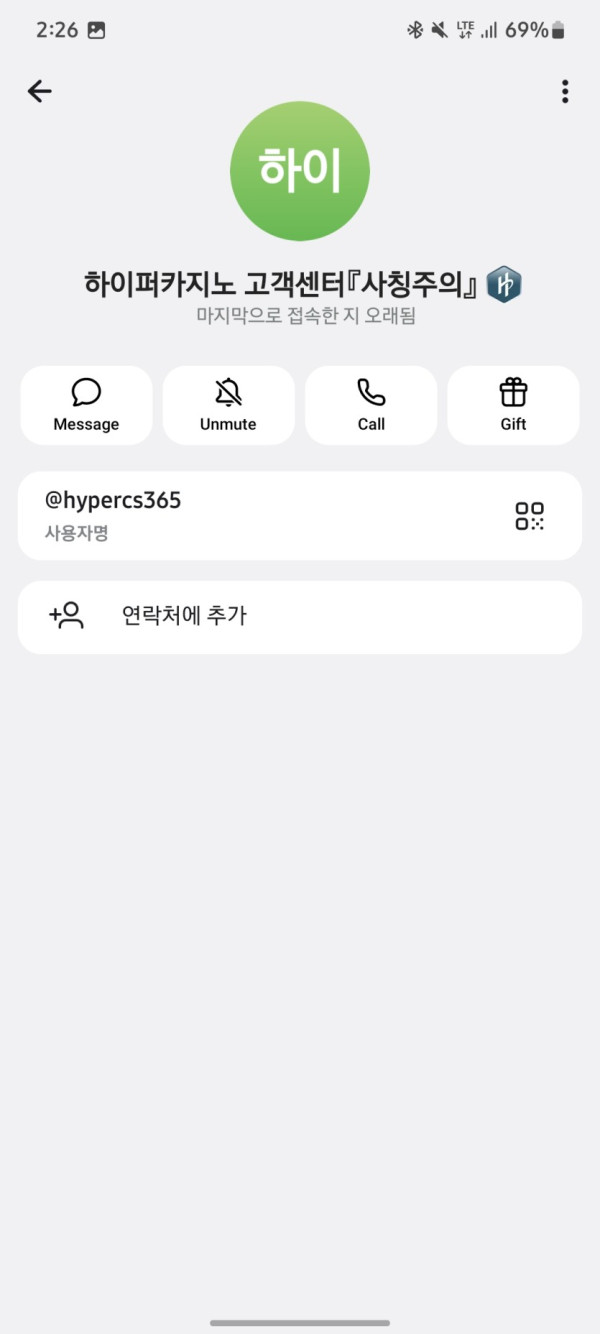
Task: View the green 하이 profile picture
Action: (x=300, y=171)
